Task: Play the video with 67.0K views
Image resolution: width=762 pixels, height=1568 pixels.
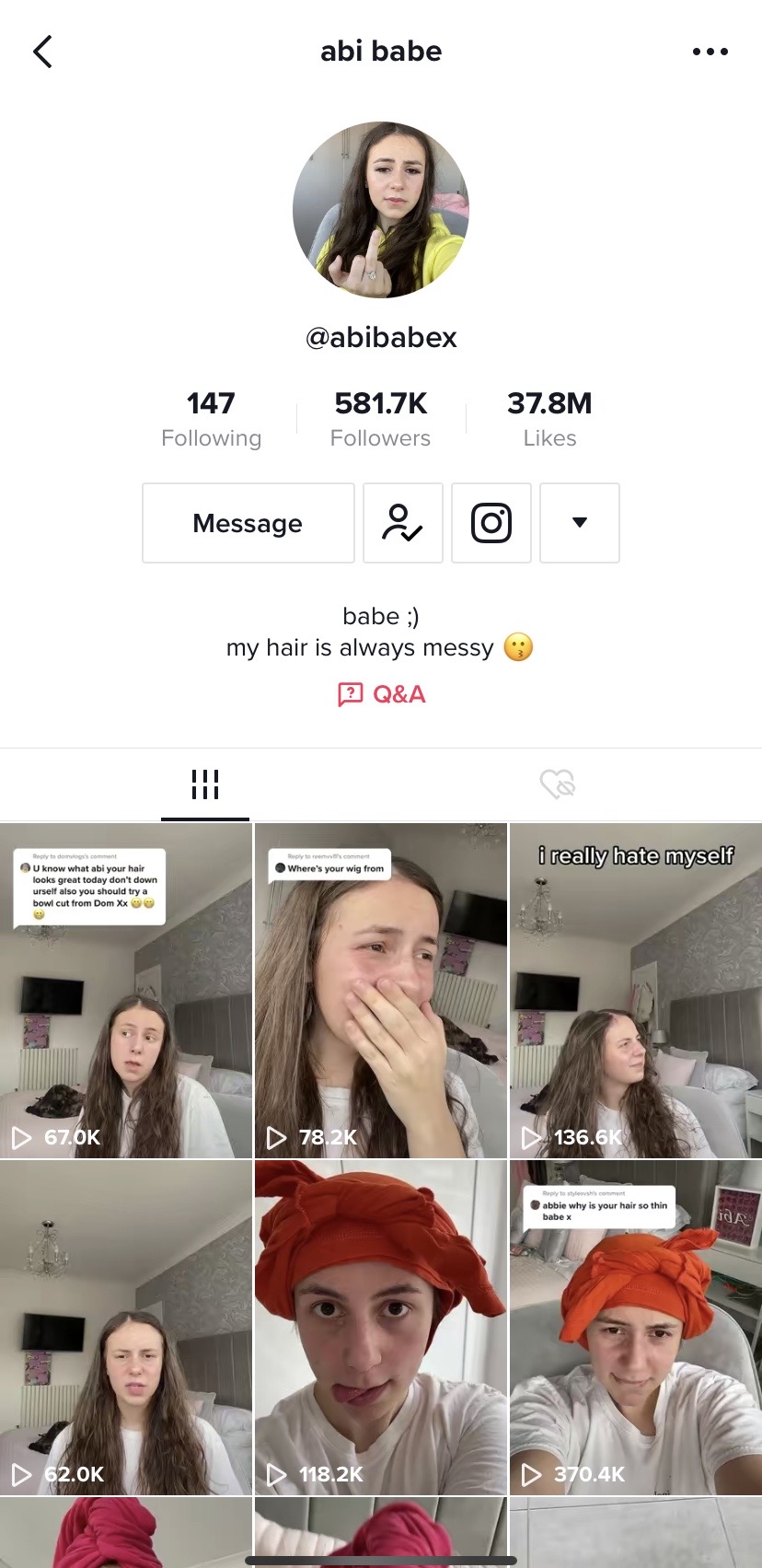Action: 126,991
